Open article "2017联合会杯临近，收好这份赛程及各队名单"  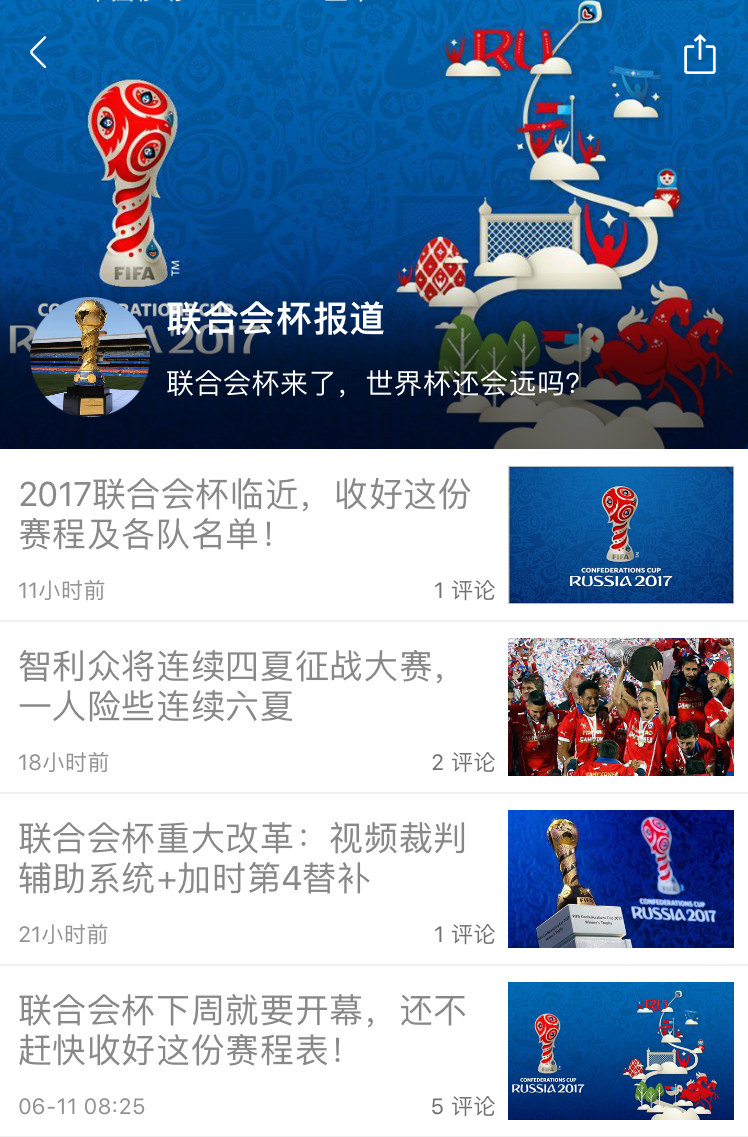pyautogui.click(x=245, y=515)
